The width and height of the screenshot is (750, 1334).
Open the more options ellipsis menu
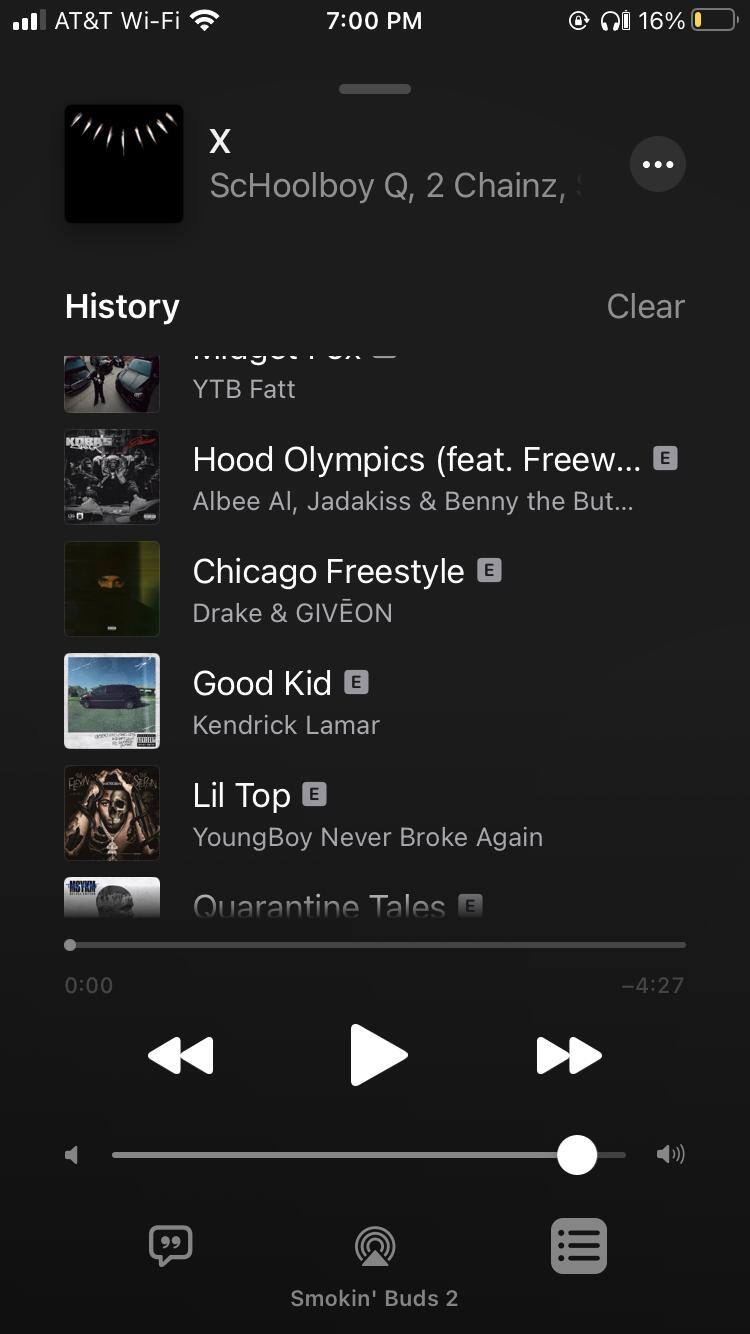pos(657,165)
